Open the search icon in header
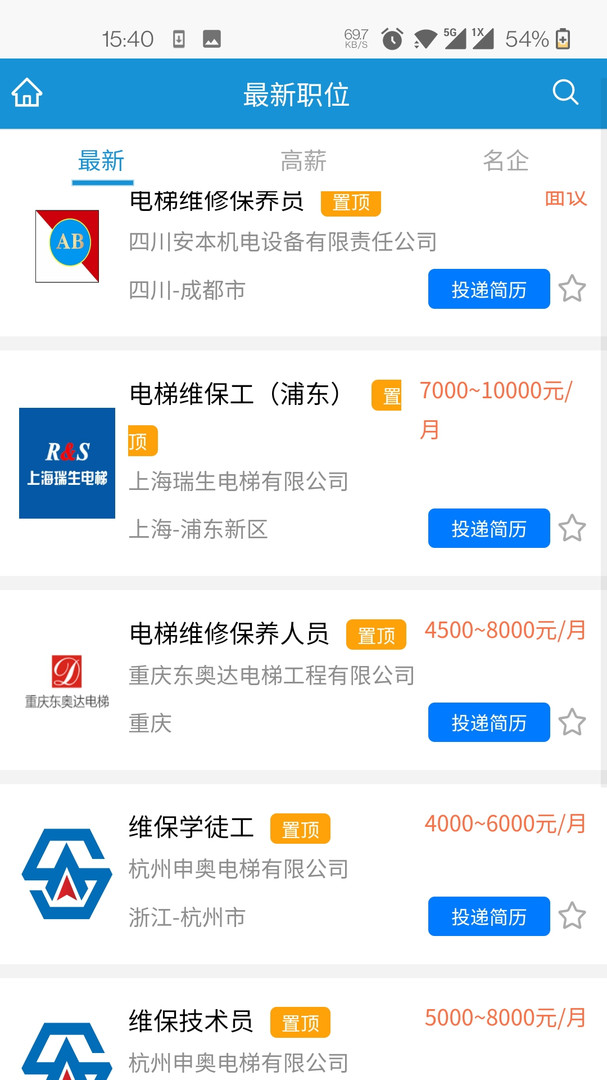Screen dimensions: 607x1080 point(565,92)
